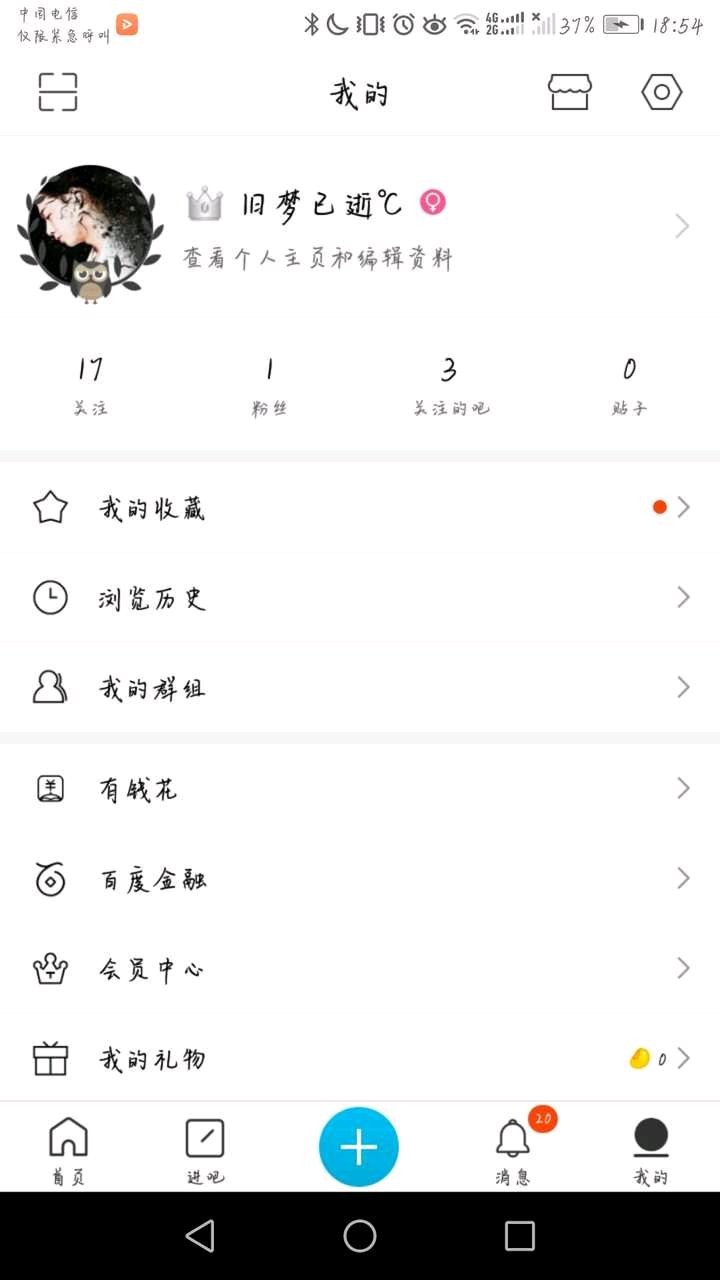Tap the system back button
Viewport: 720px width, 1280px height.
(x=200, y=1236)
